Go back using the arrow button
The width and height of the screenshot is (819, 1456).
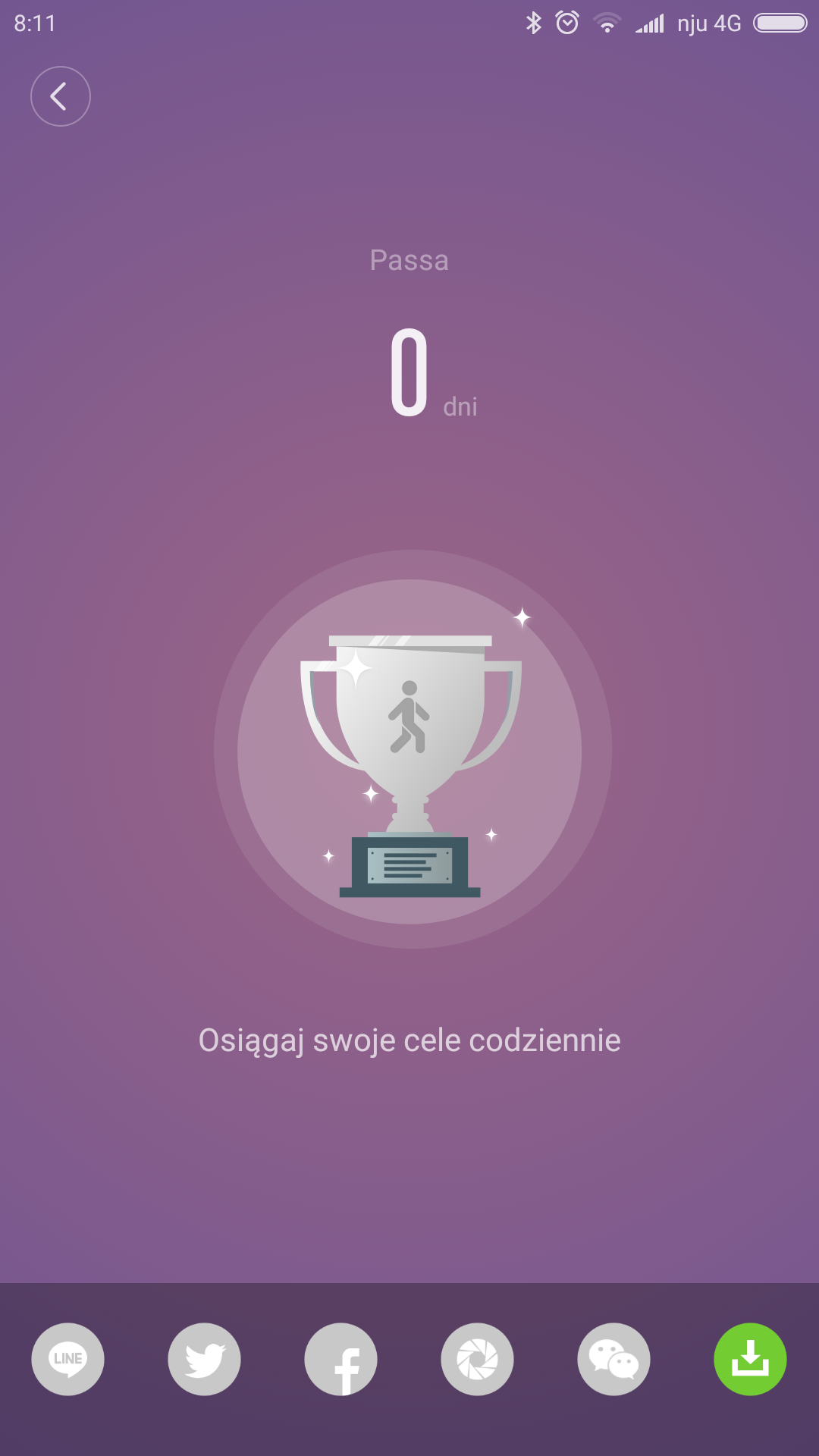pyautogui.click(x=61, y=96)
